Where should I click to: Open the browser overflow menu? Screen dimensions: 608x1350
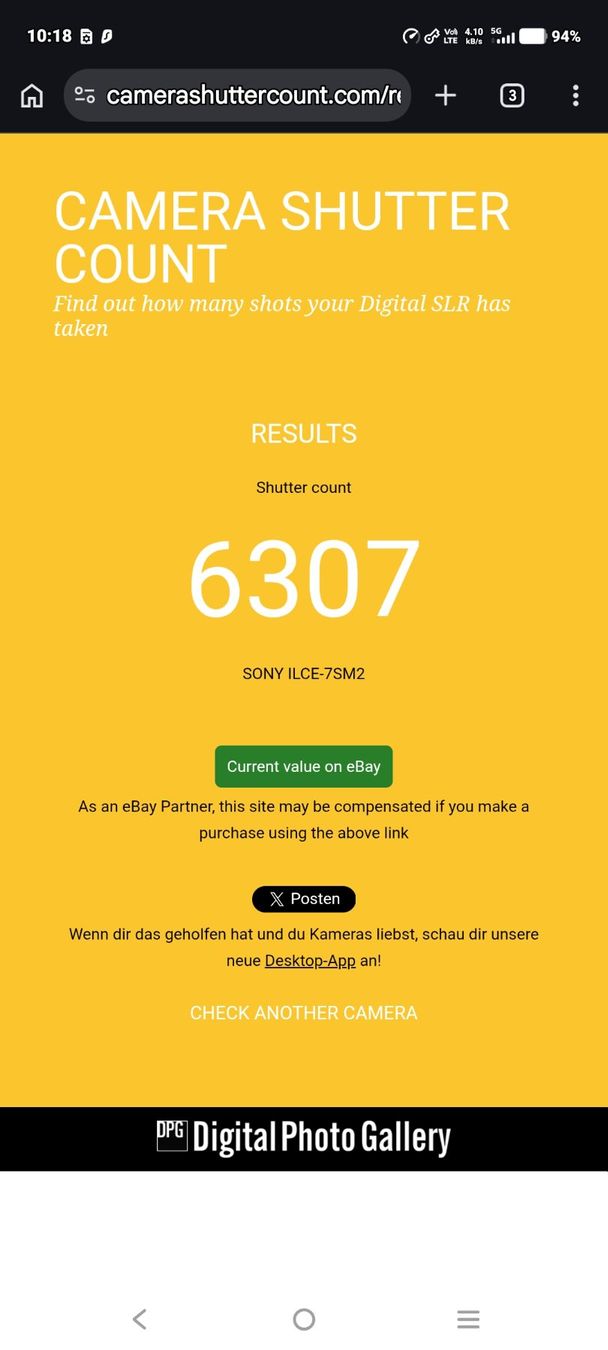click(575, 96)
